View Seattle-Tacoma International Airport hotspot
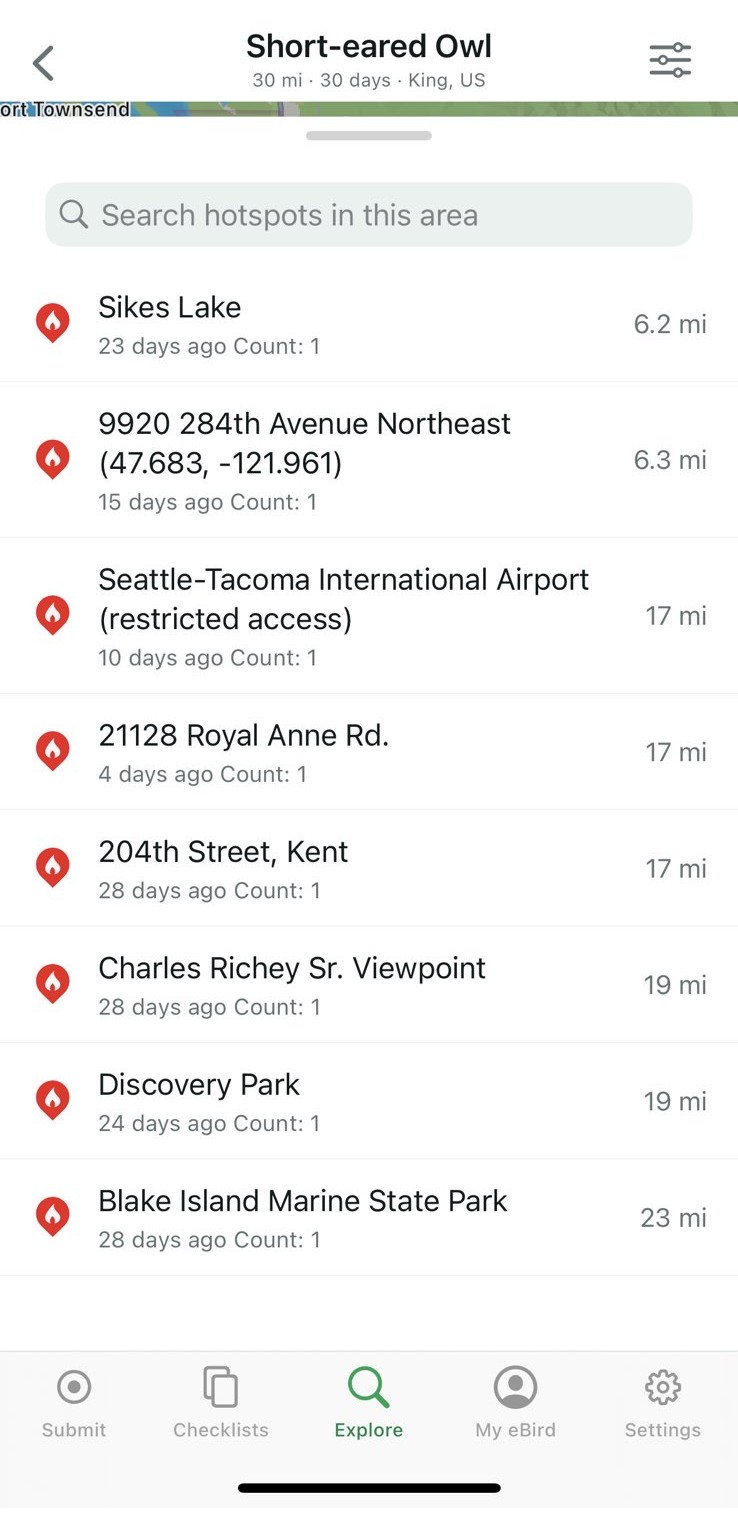738x1515 pixels. click(368, 616)
